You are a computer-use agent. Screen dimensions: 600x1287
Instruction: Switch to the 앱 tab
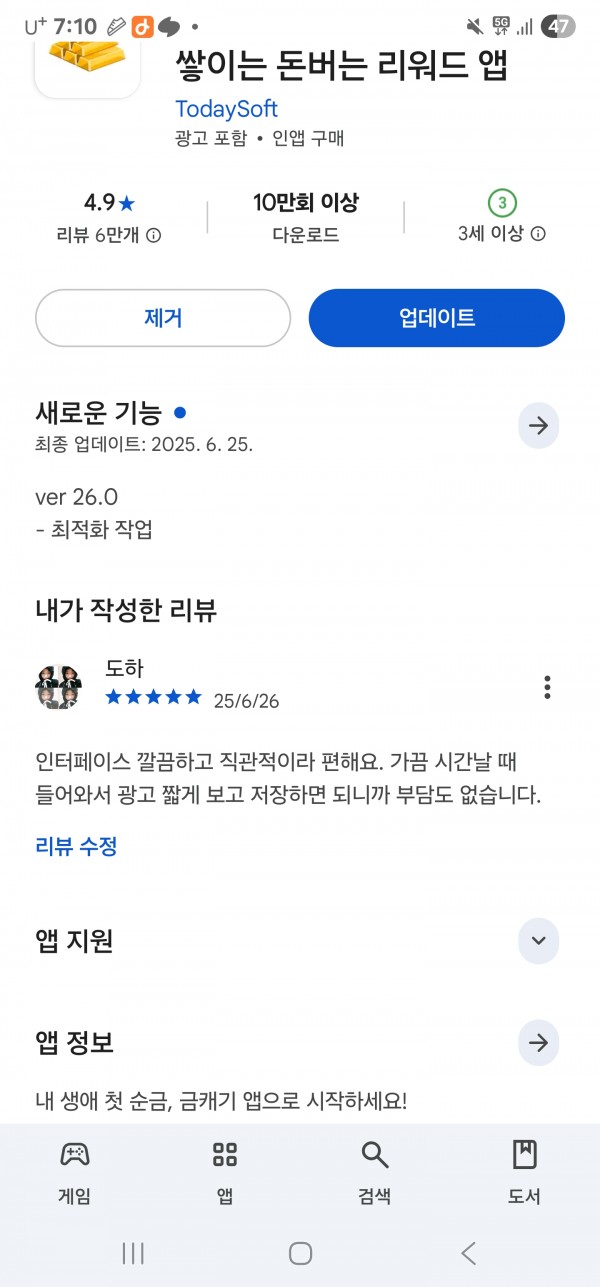coord(225,1173)
